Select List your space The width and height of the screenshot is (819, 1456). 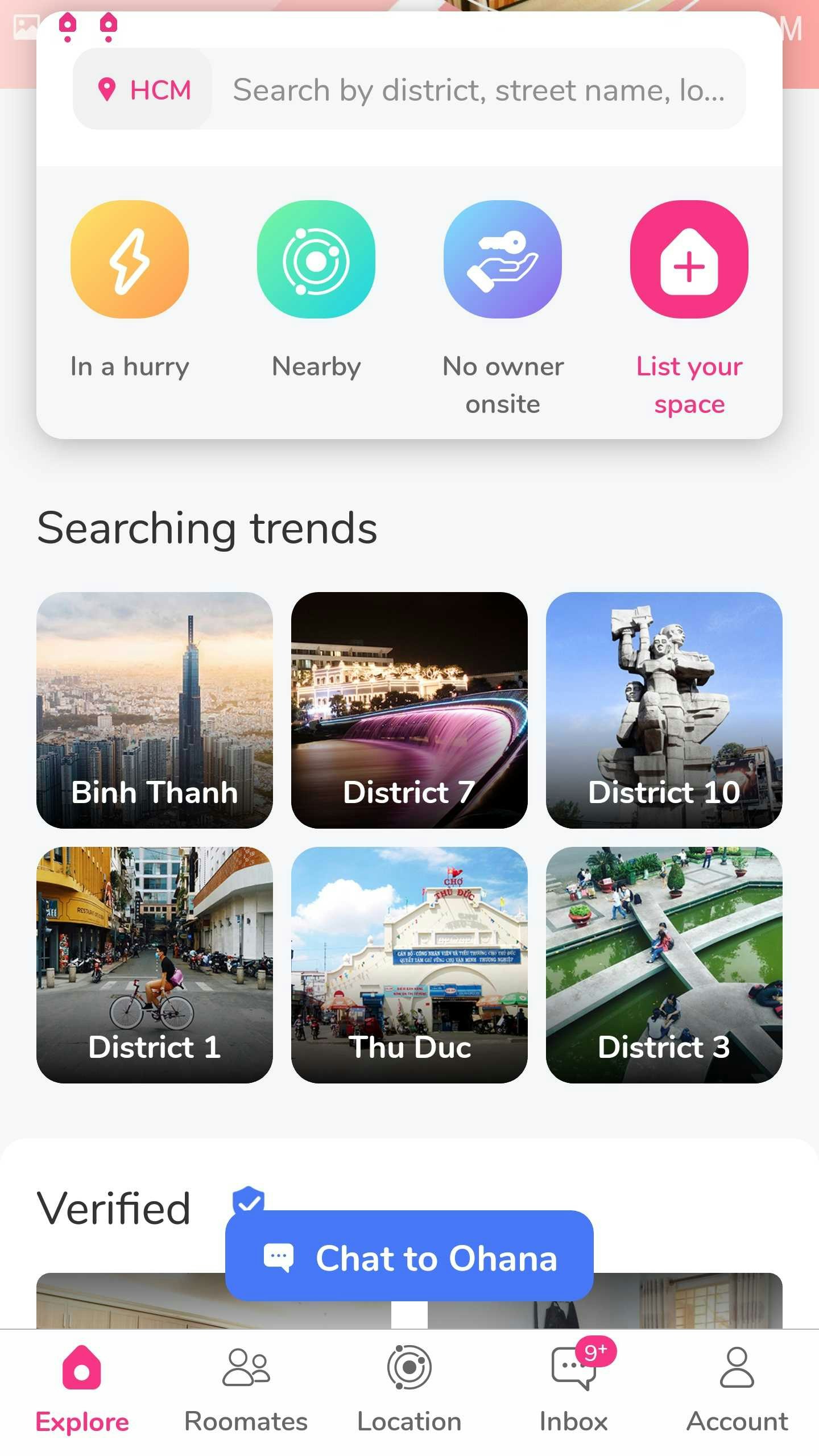(689, 307)
